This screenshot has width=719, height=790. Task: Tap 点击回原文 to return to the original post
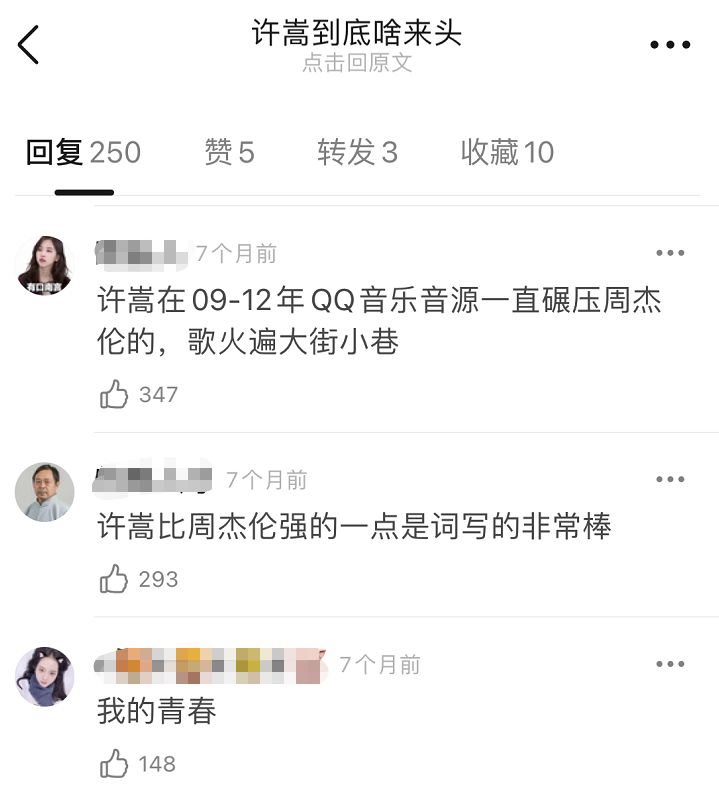(357, 62)
